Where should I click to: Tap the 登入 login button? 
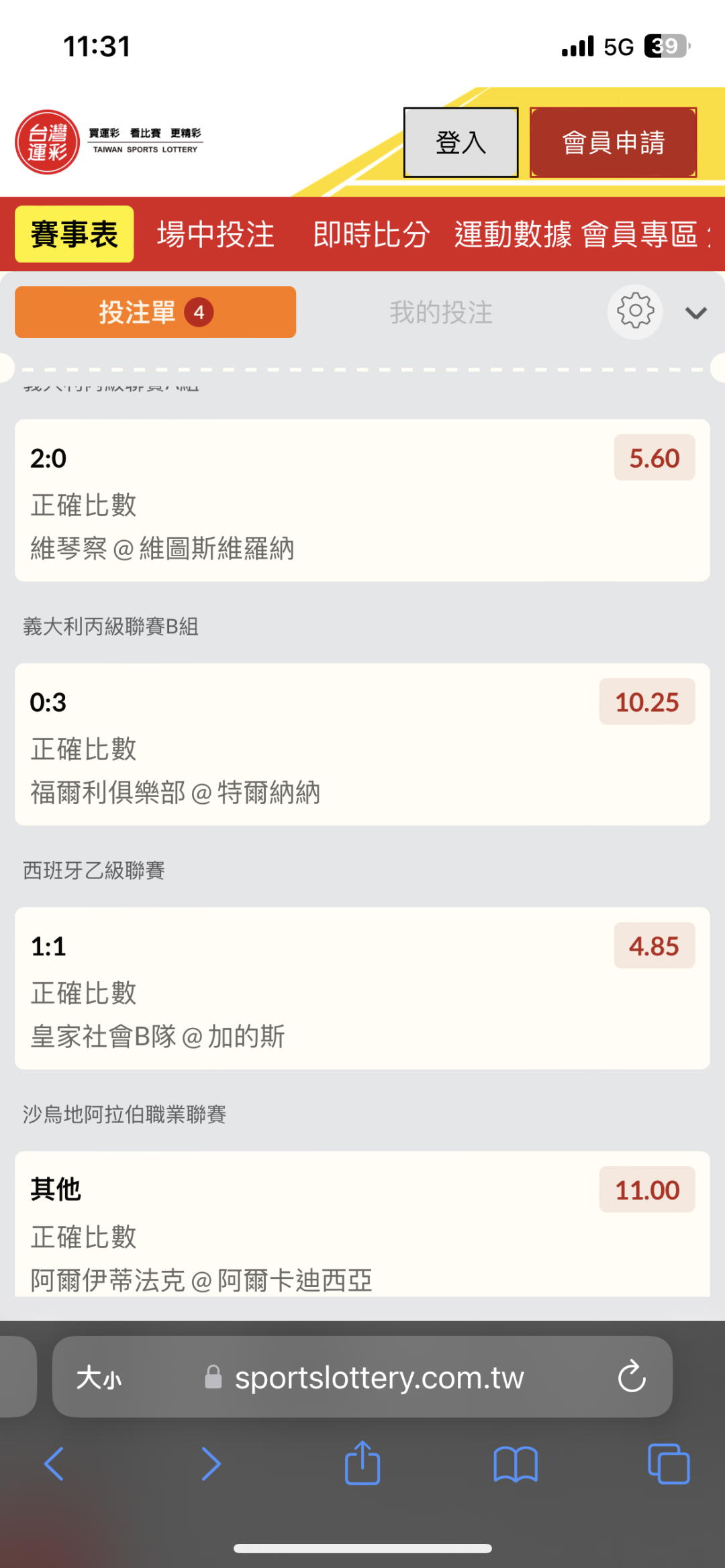click(461, 142)
